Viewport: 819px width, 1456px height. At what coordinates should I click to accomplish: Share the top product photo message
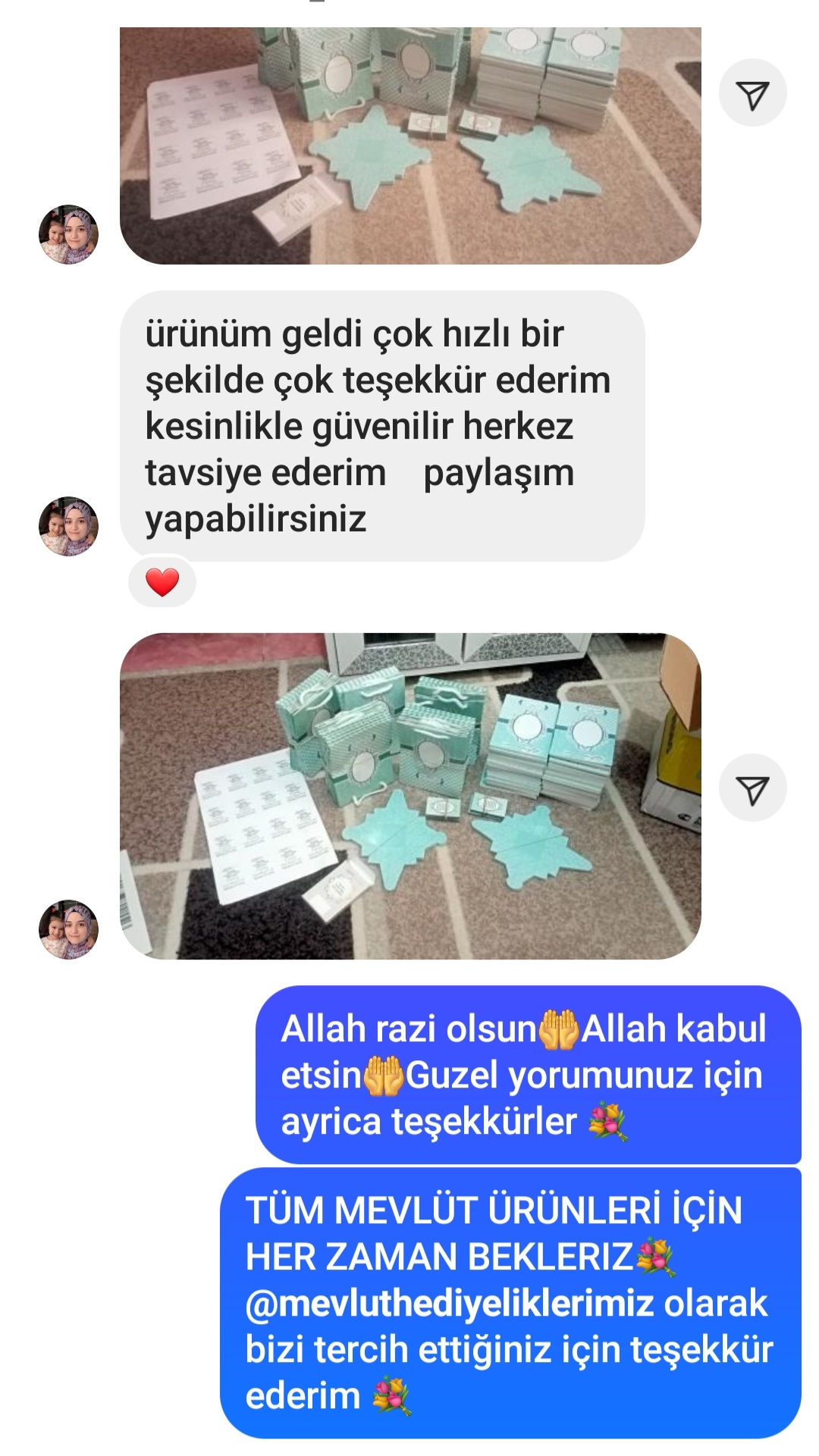pyautogui.click(x=752, y=93)
